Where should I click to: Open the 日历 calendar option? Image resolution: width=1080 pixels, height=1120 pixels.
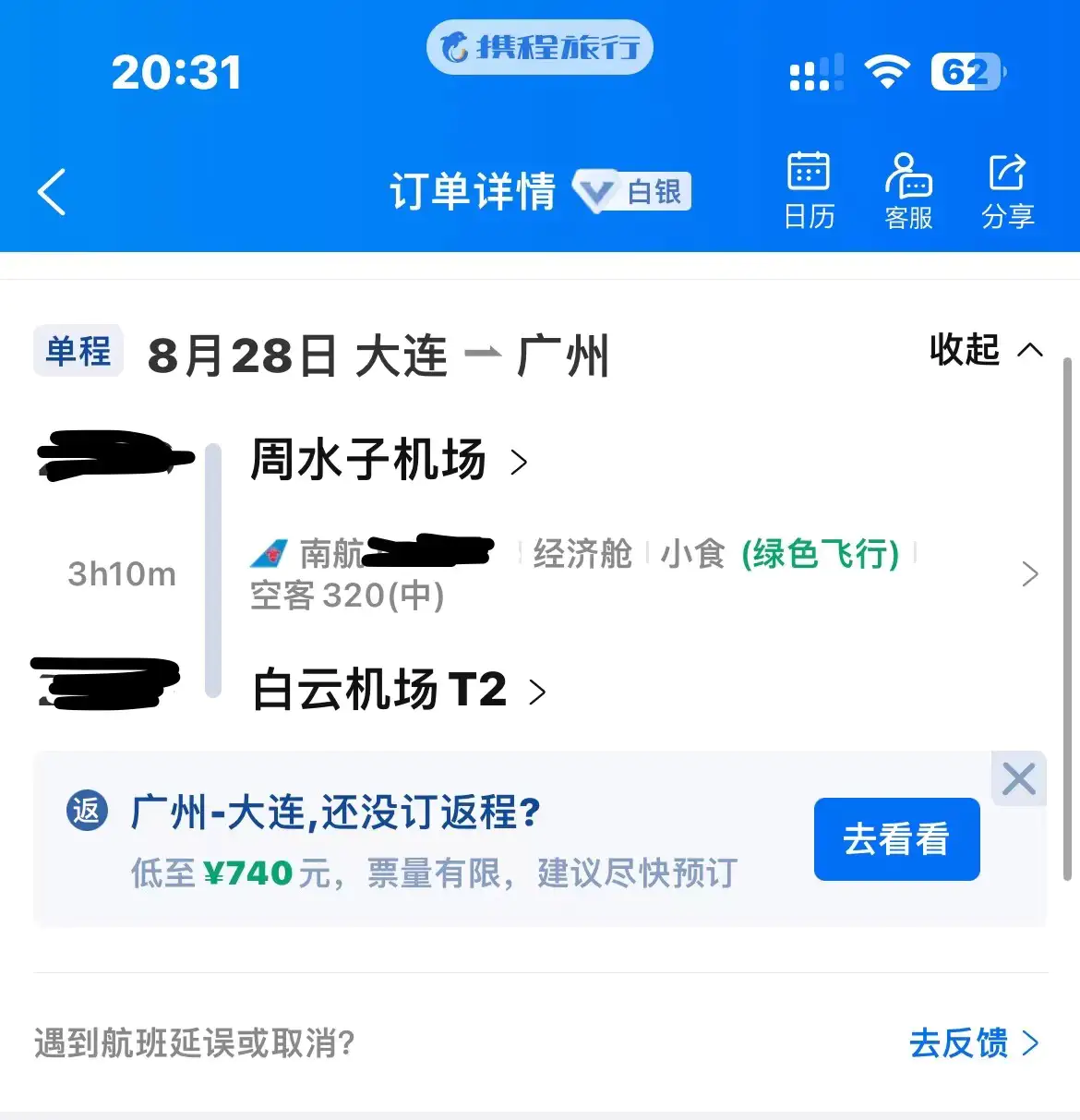coord(809,191)
